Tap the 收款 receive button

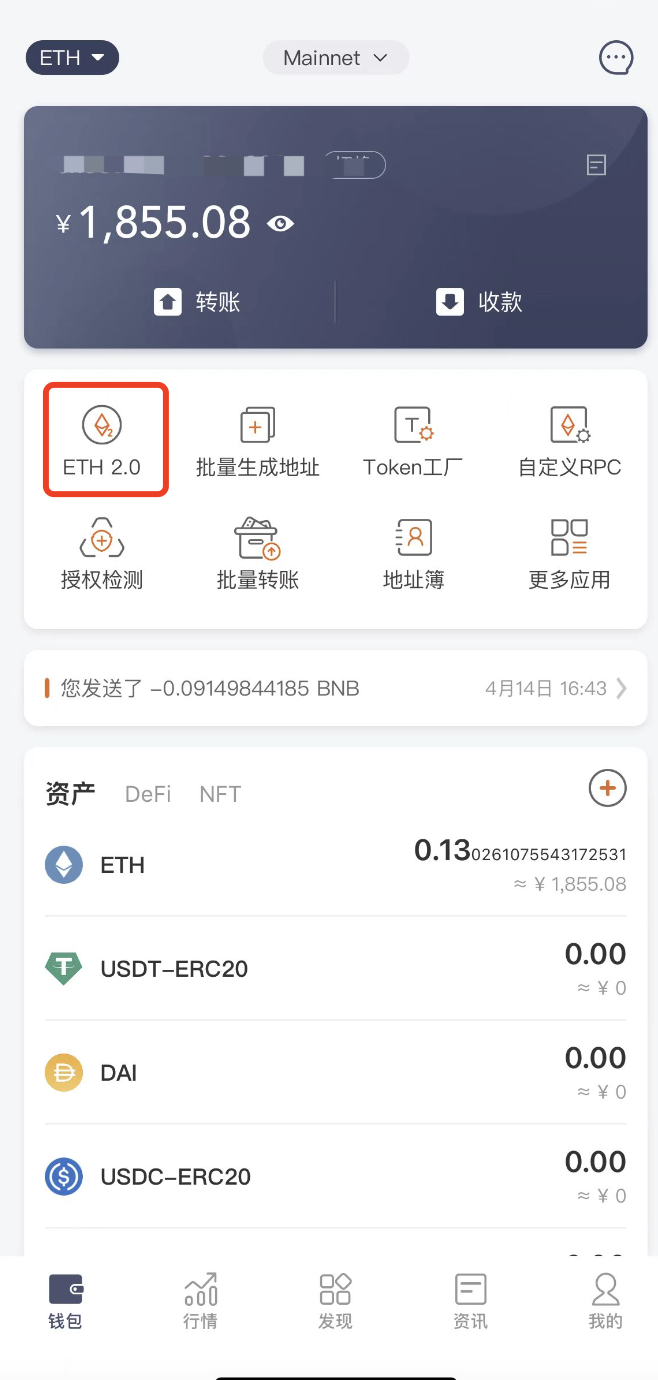point(480,301)
